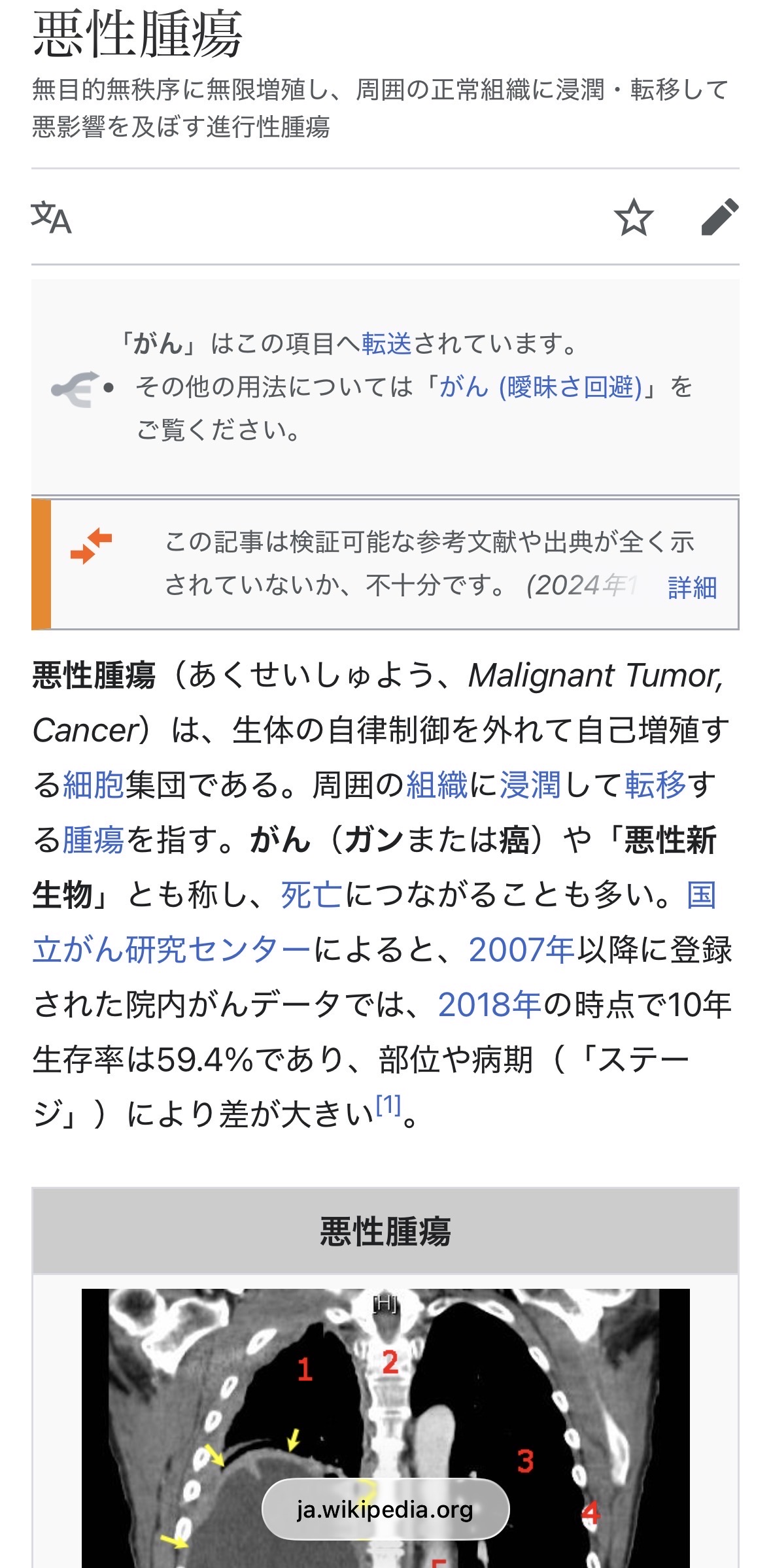Open the 2018年 year link
The width and height of the screenshot is (771, 1568).
[x=489, y=1004]
